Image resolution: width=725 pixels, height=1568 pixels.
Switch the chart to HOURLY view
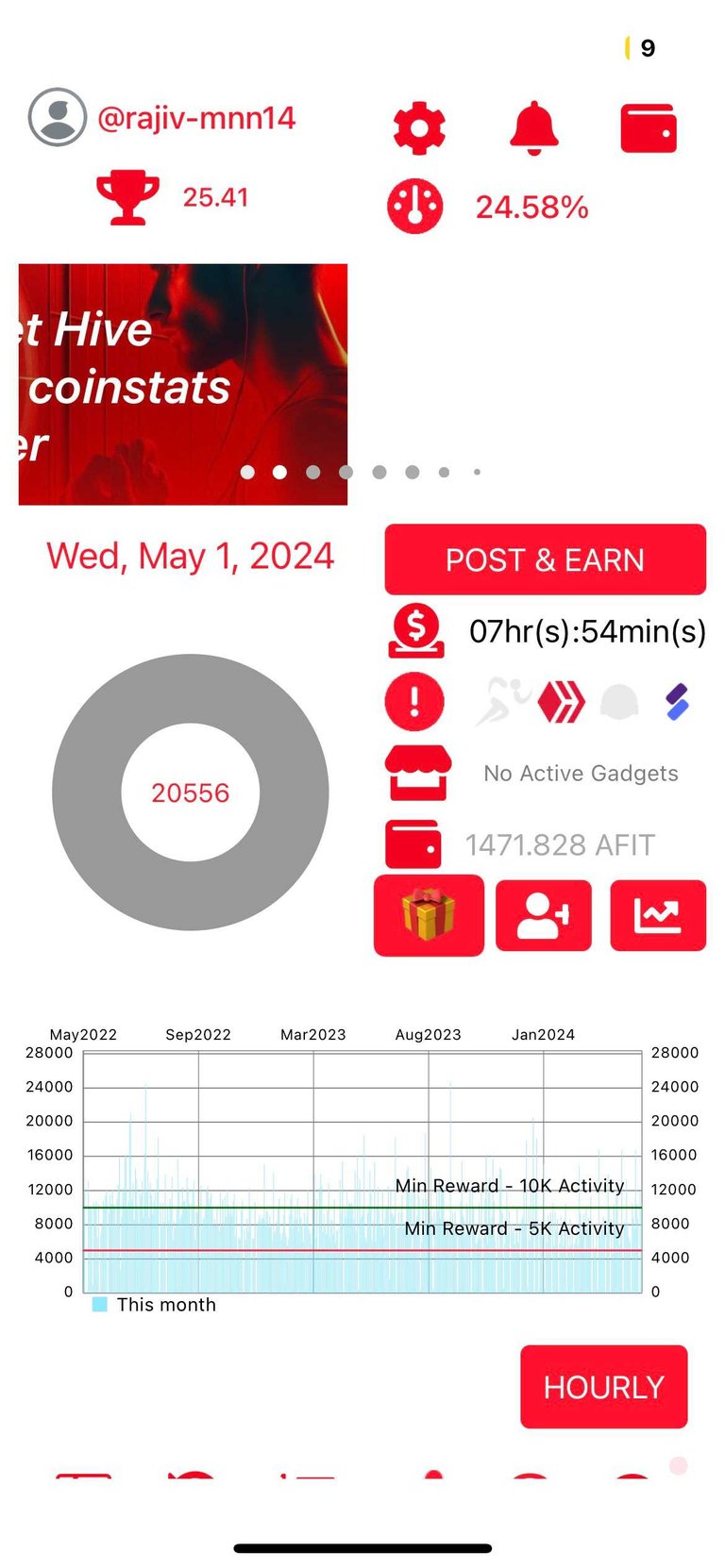click(604, 1387)
